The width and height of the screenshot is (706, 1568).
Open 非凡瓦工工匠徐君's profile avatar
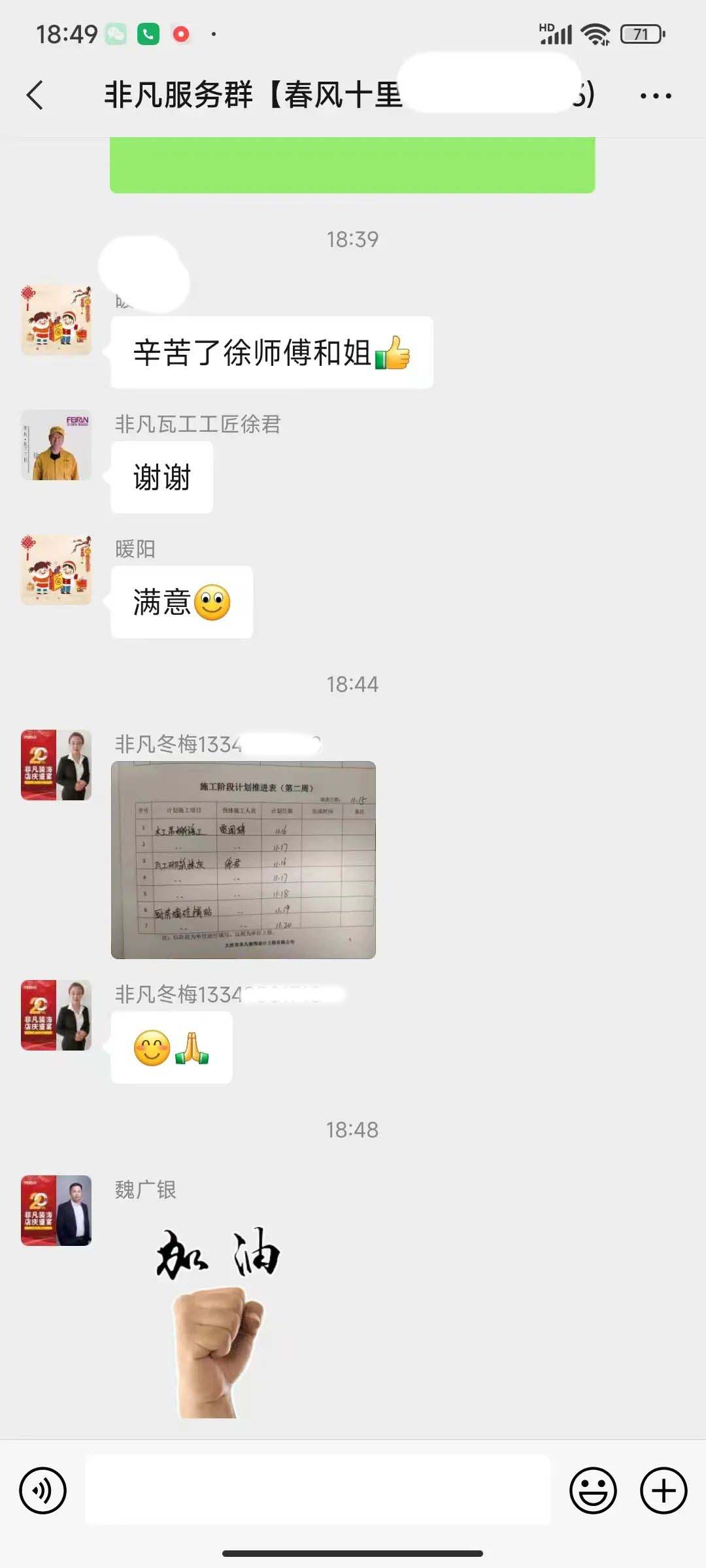[56, 445]
